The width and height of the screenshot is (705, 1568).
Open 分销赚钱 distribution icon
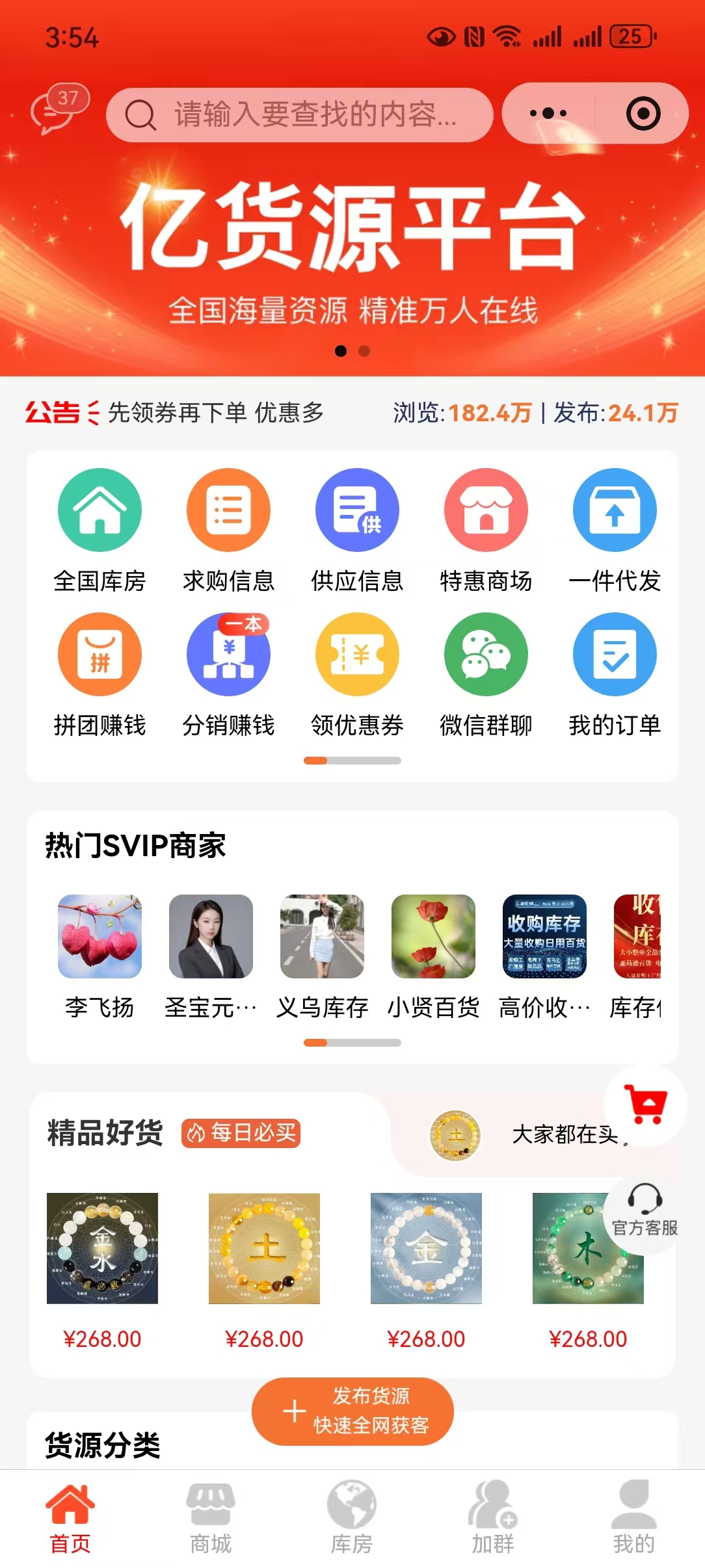(x=228, y=655)
